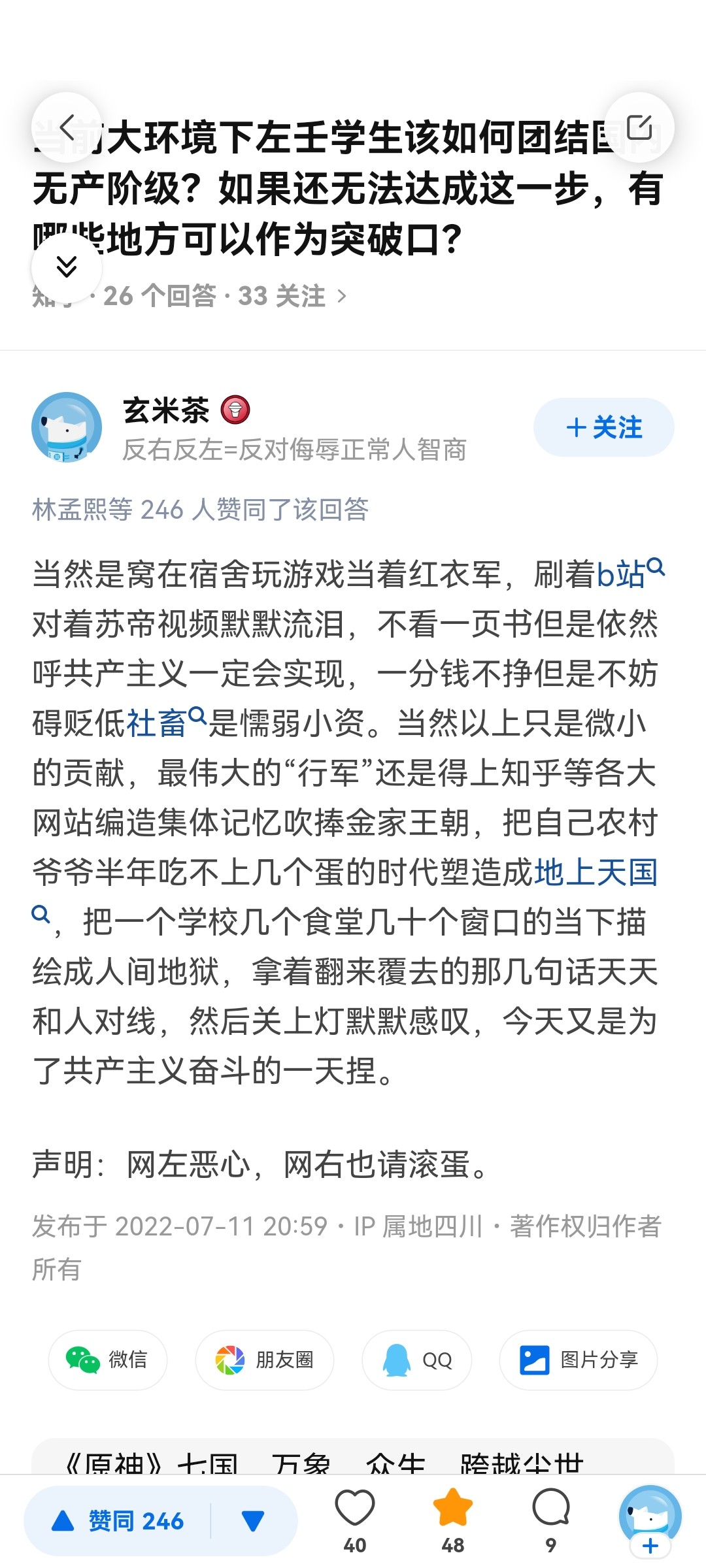Downvote the answer with the down triangle
This screenshot has width=706, height=1568.
point(253,1521)
